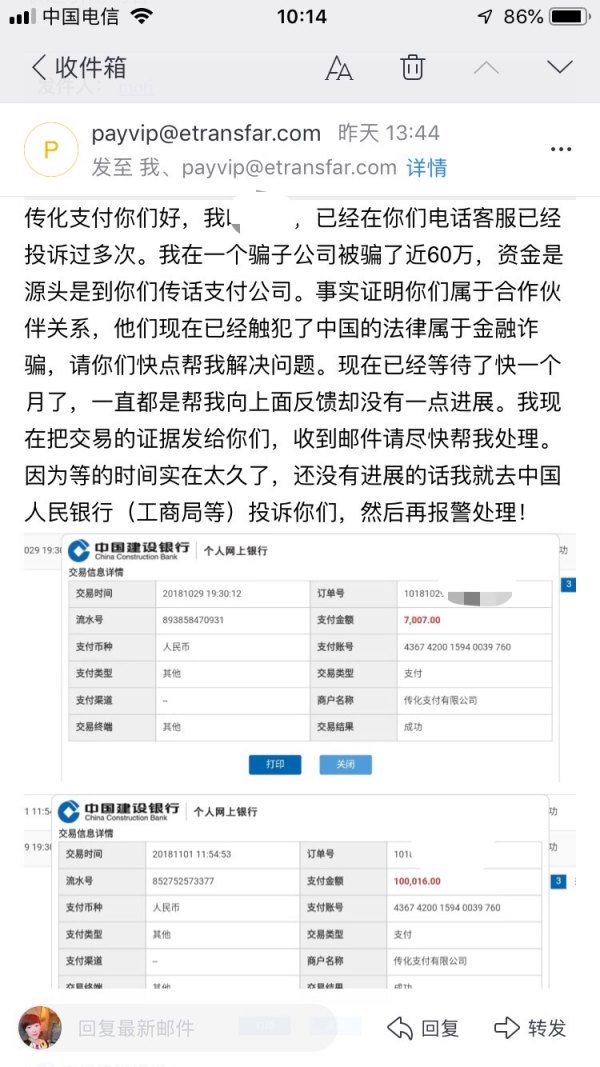Screen dimensions: 600x1067
Task: Open the three-dot more options menu
Action: [x=561, y=150]
